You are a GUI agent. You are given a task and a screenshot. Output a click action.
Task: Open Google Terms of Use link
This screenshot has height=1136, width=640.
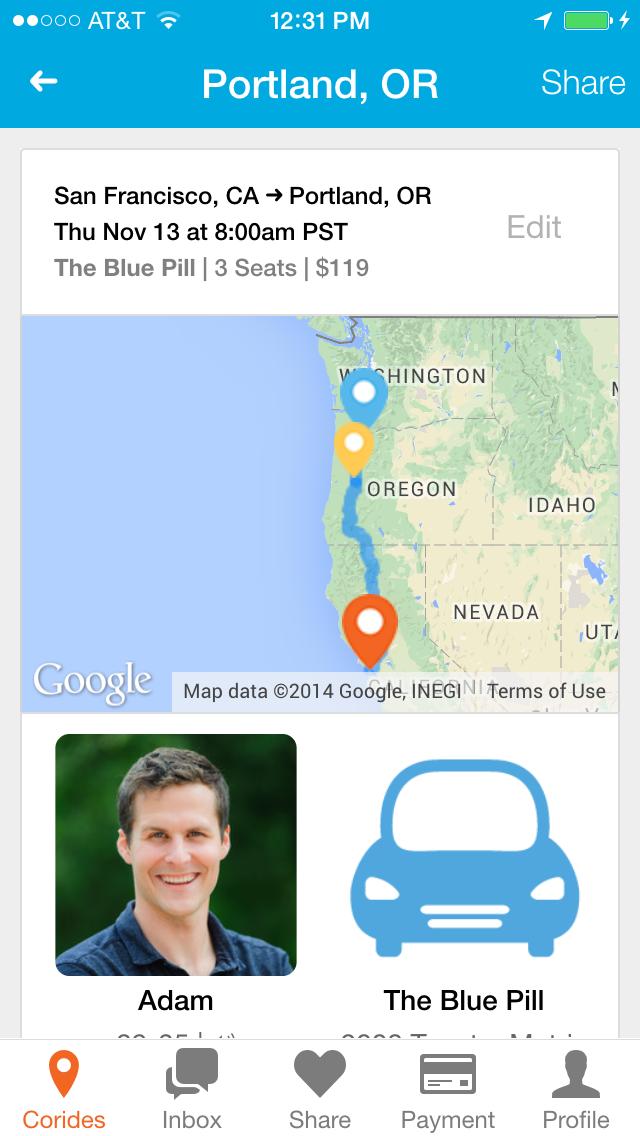[546, 691]
